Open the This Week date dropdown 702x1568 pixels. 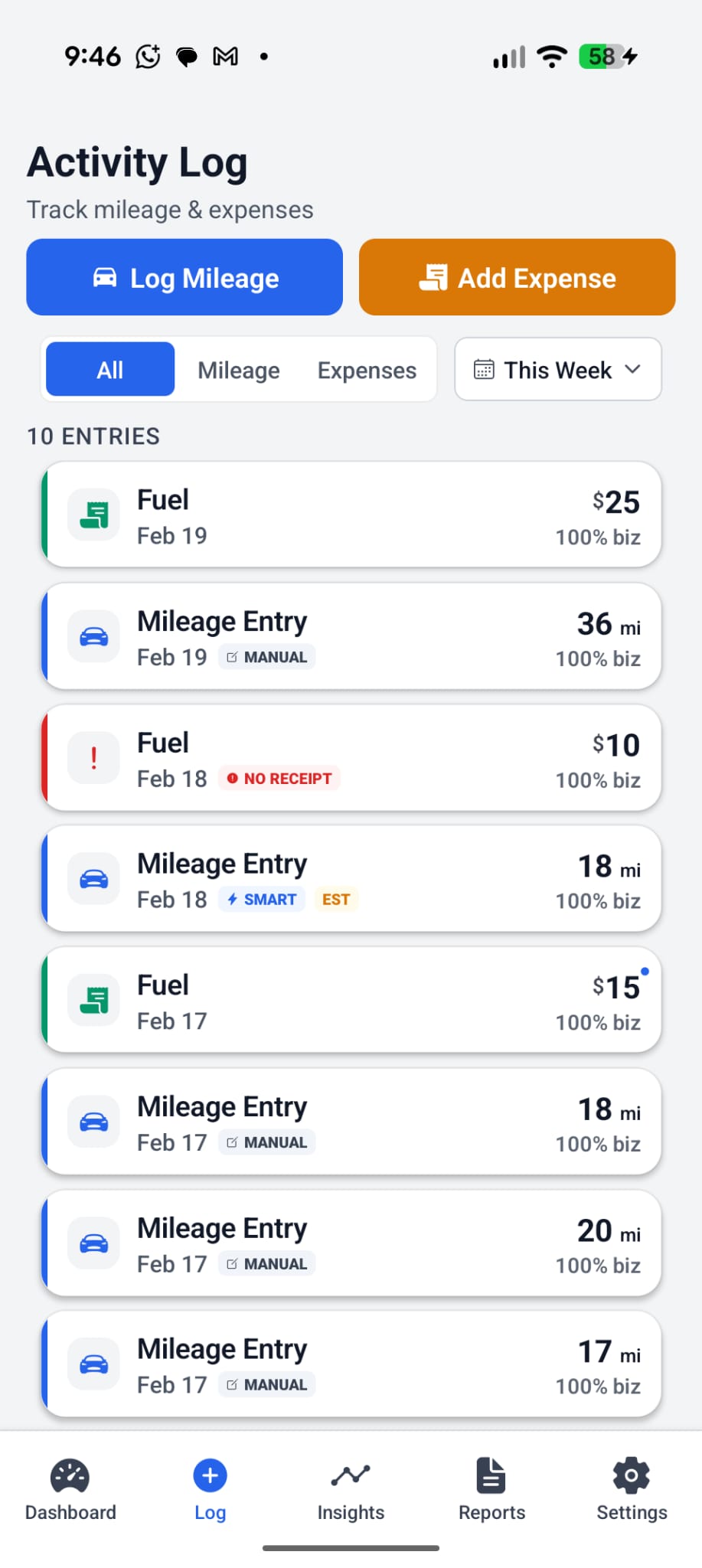tap(557, 370)
